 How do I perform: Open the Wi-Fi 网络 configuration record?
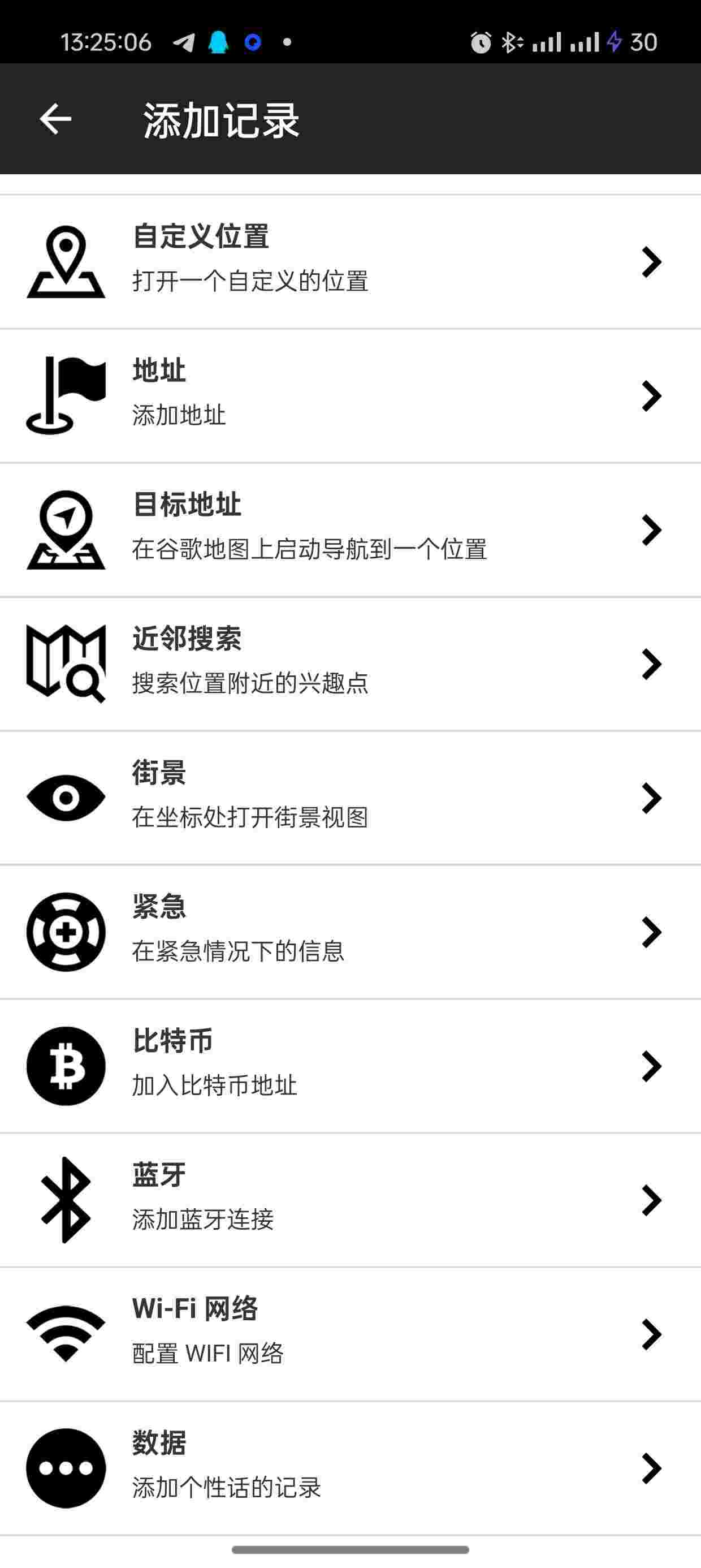click(350, 1334)
